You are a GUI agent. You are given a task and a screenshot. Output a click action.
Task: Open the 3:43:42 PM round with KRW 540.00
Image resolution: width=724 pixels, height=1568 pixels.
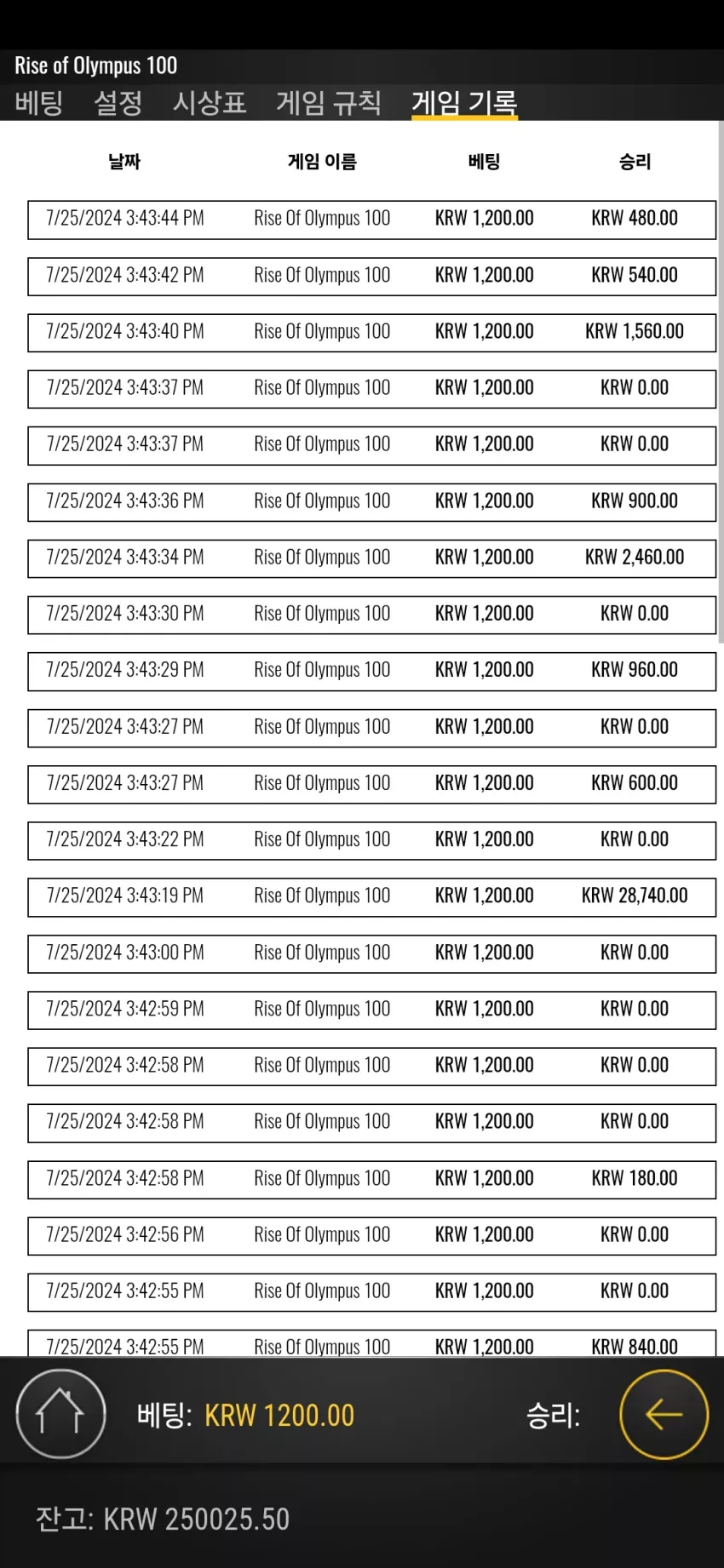(371, 277)
